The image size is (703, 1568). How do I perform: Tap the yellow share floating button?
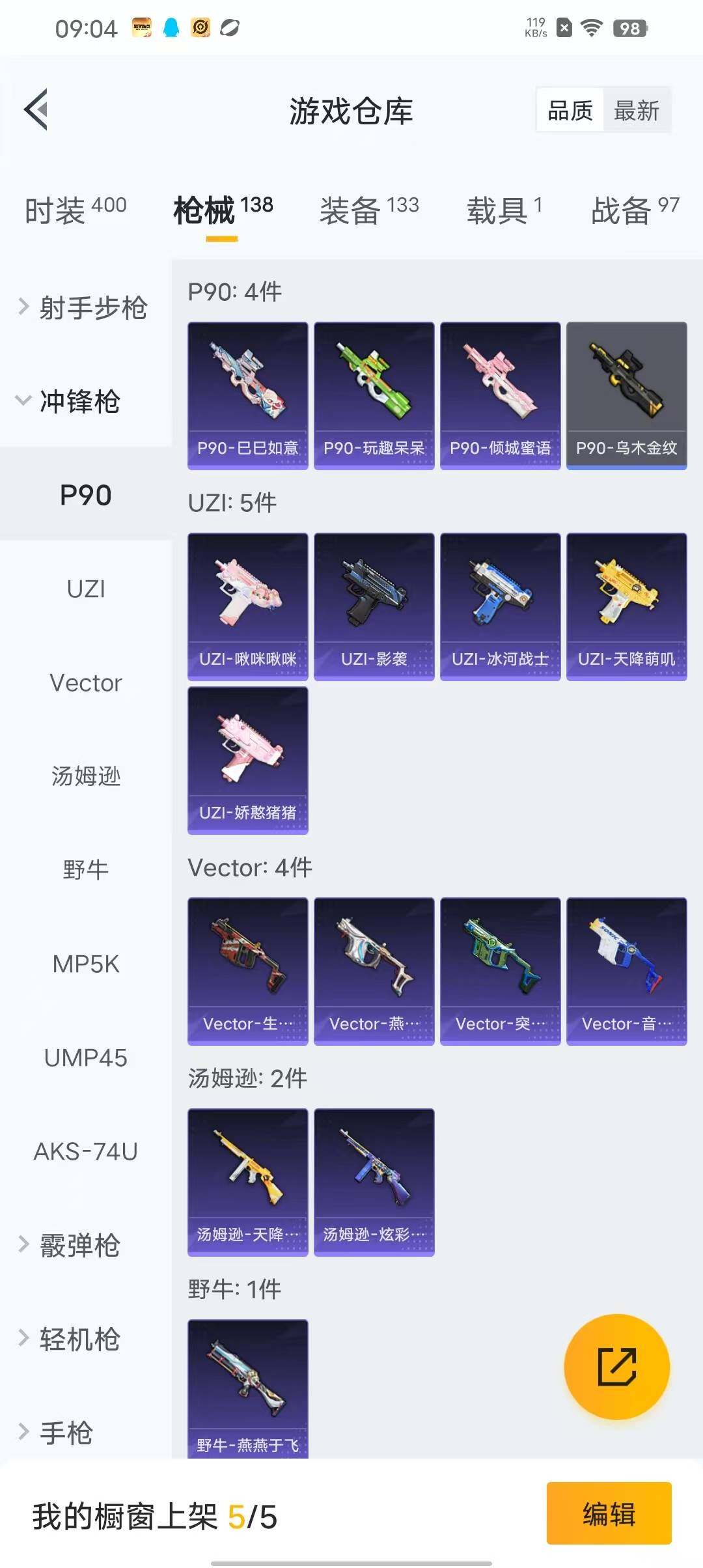coord(616,1367)
